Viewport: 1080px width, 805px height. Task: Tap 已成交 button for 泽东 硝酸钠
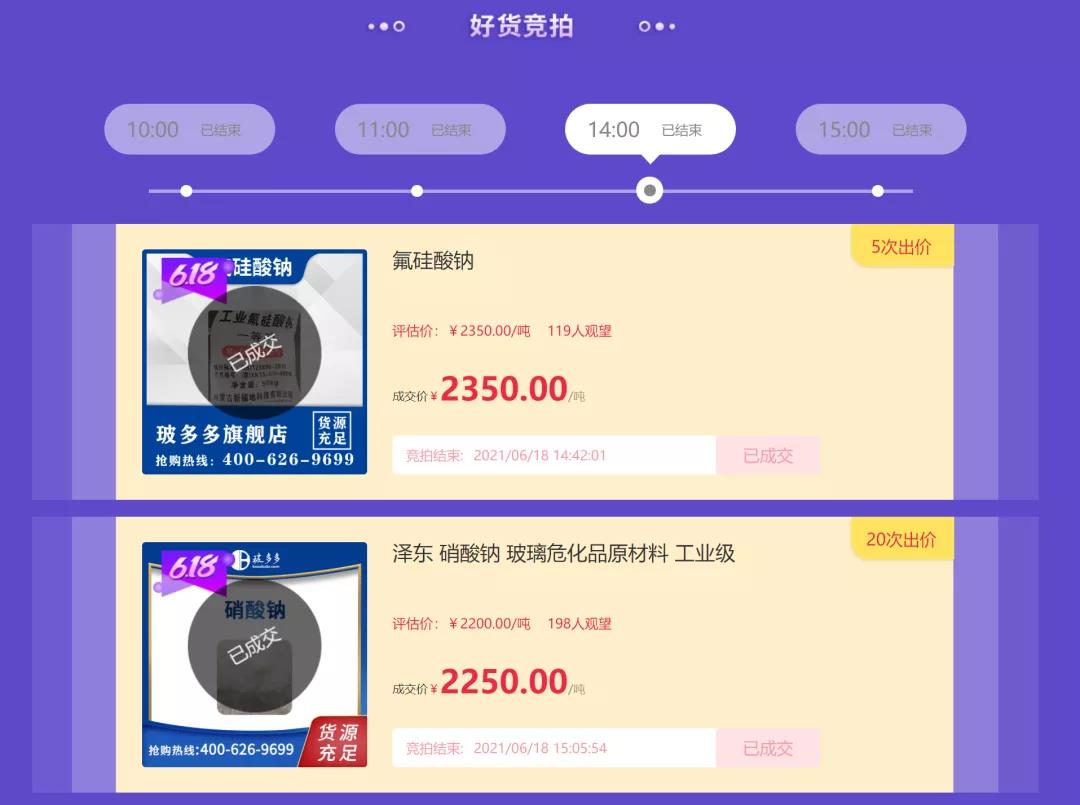[767, 748]
